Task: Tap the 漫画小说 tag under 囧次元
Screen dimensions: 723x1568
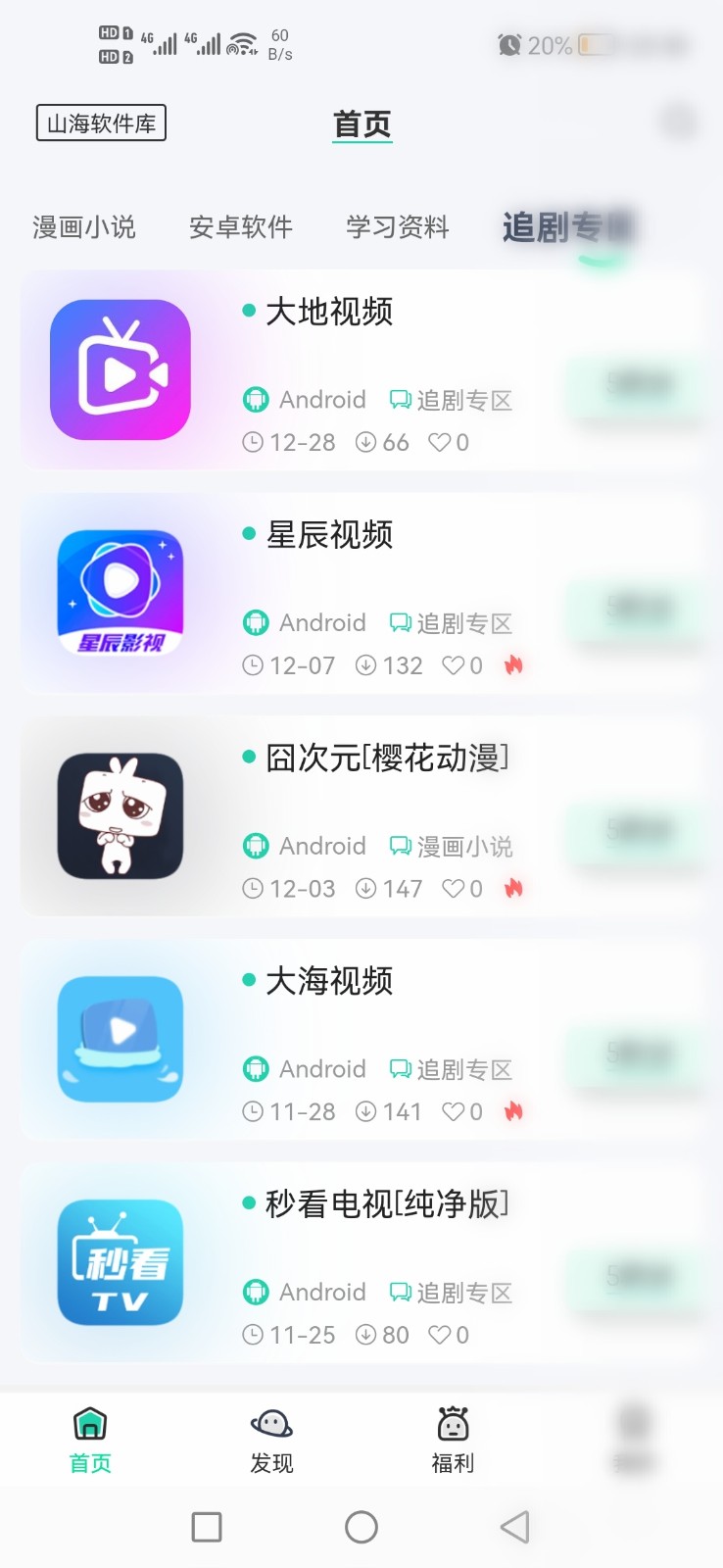Action: tap(452, 847)
